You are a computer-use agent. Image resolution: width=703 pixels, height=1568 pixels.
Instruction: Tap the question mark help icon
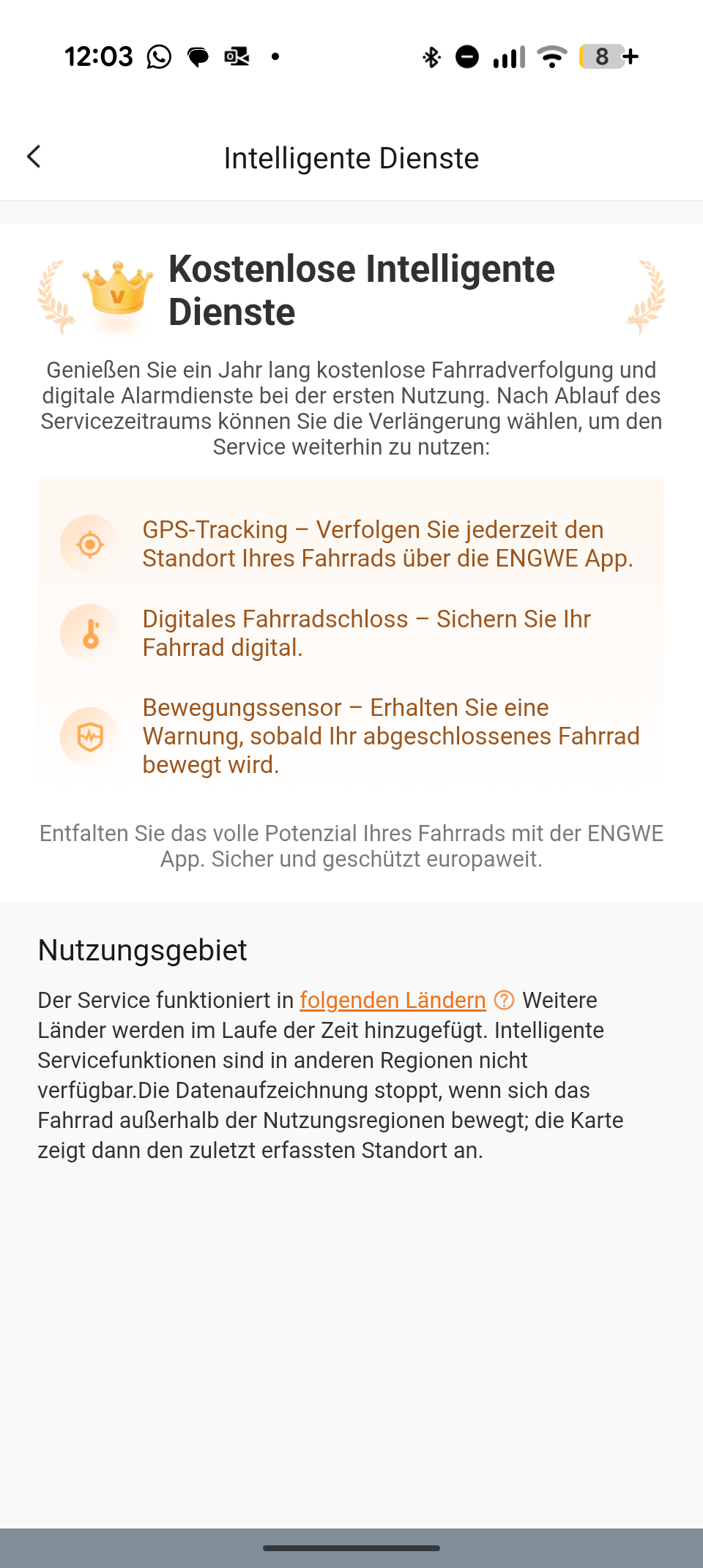click(x=504, y=1000)
